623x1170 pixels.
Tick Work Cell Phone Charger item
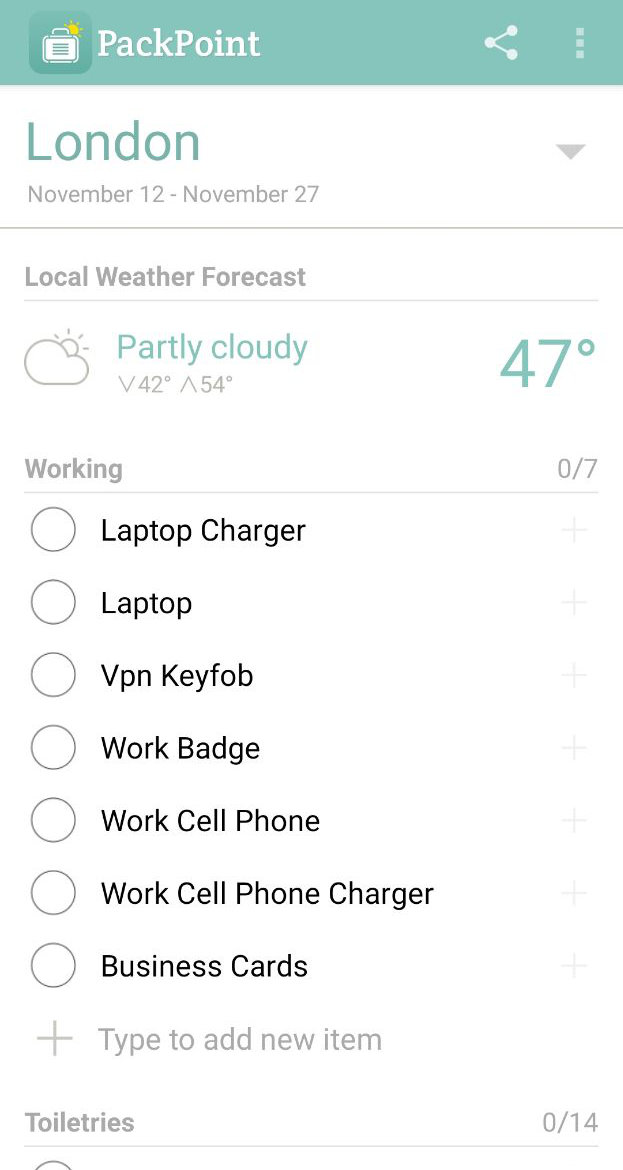(x=53, y=893)
